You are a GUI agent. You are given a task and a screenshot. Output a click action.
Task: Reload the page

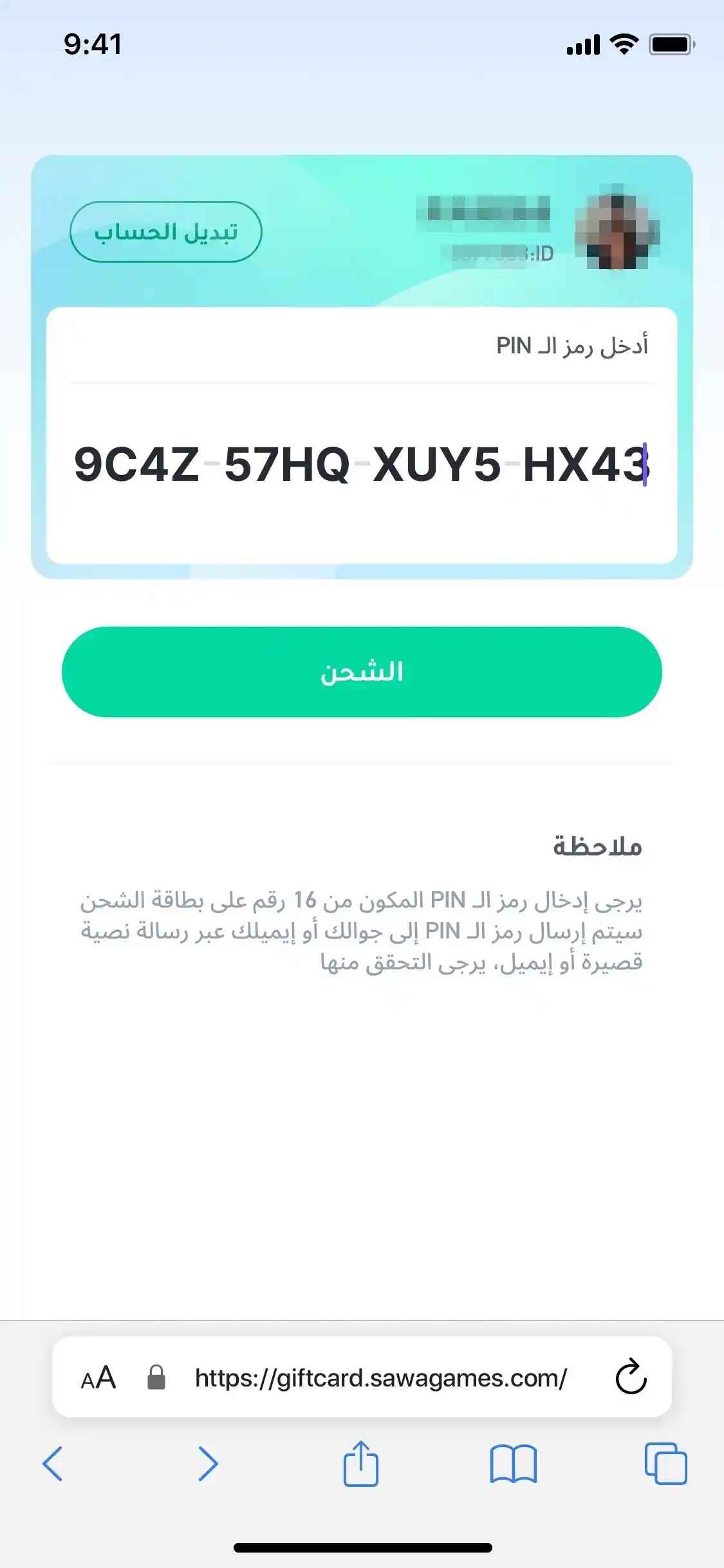pos(630,1378)
